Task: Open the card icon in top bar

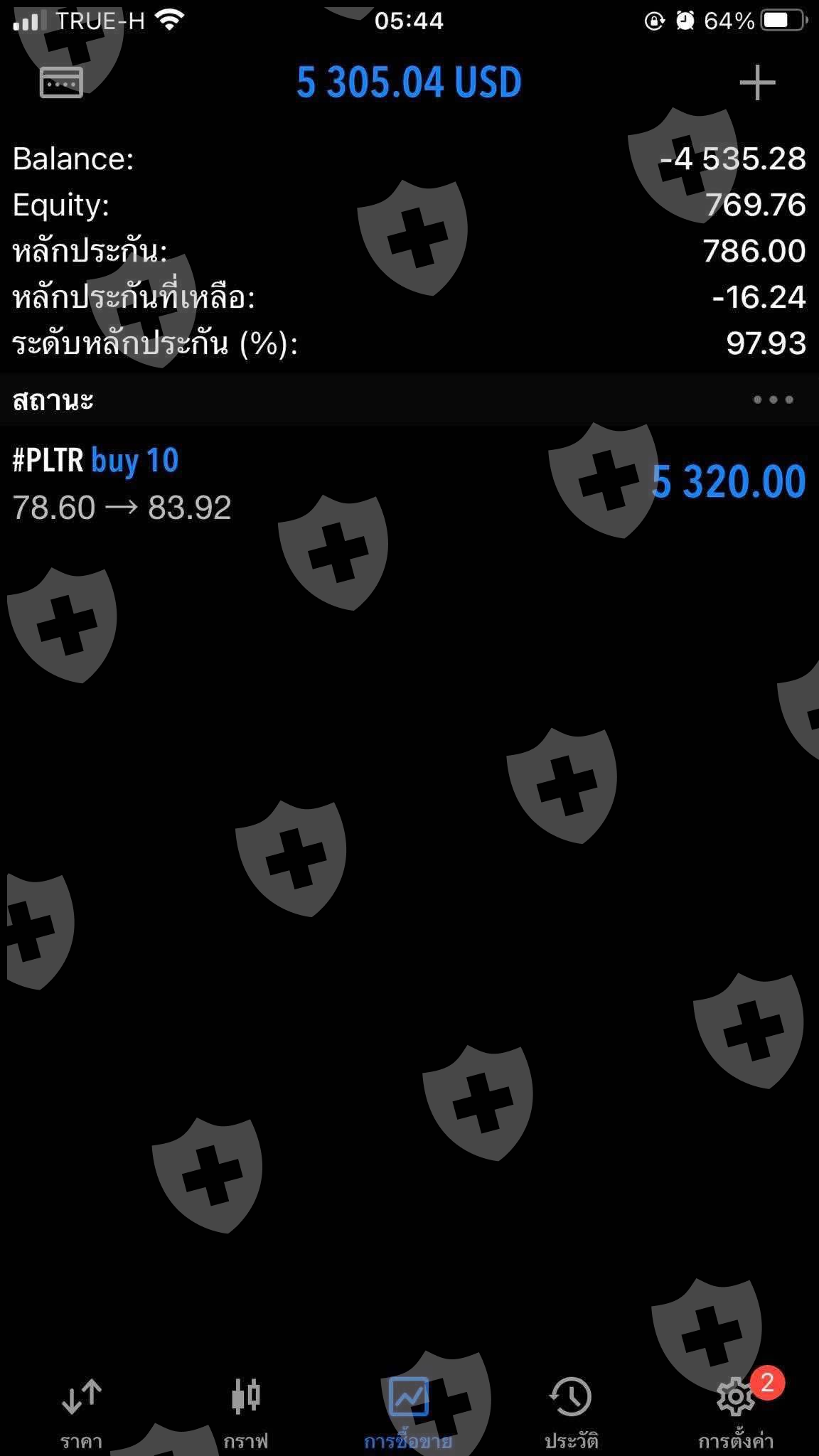Action: tap(61, 82)
